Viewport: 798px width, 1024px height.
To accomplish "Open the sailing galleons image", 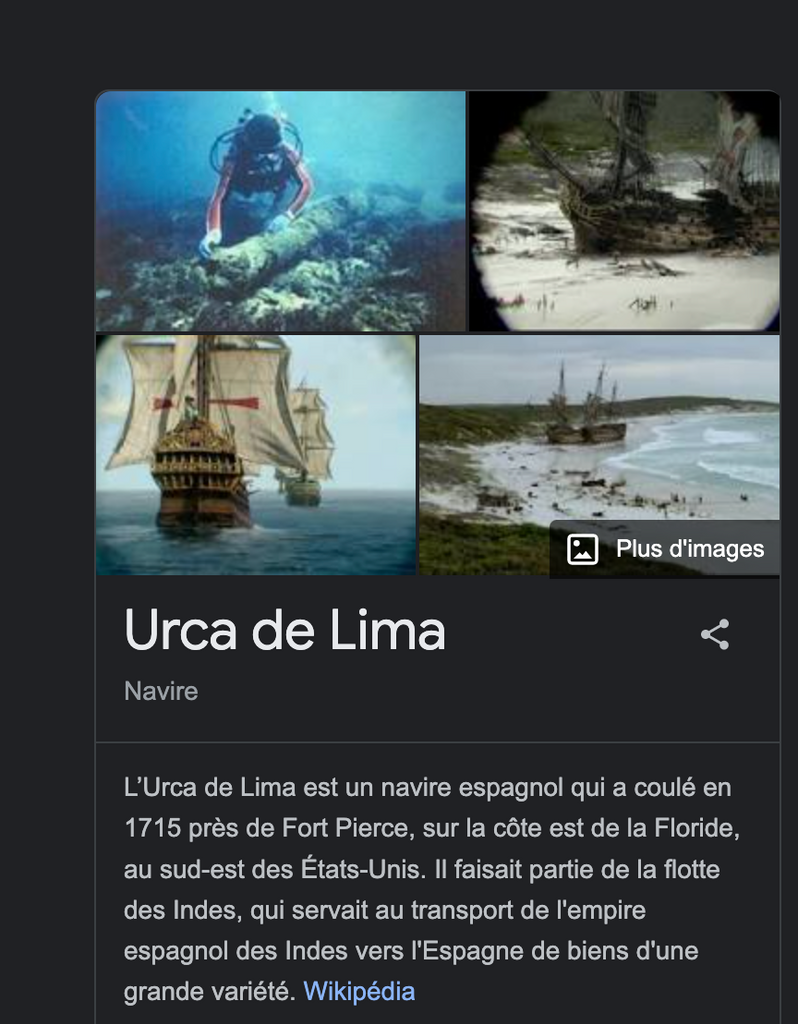I will point(255,455).
